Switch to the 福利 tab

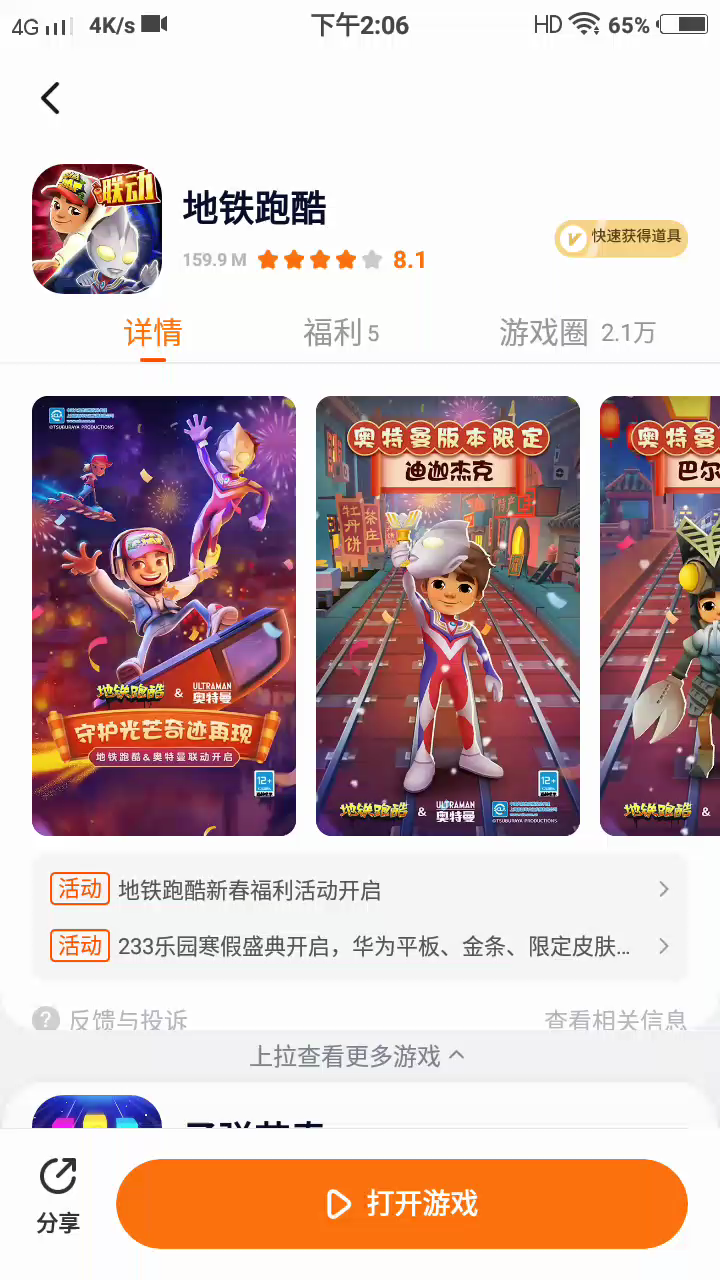point(341,333)
